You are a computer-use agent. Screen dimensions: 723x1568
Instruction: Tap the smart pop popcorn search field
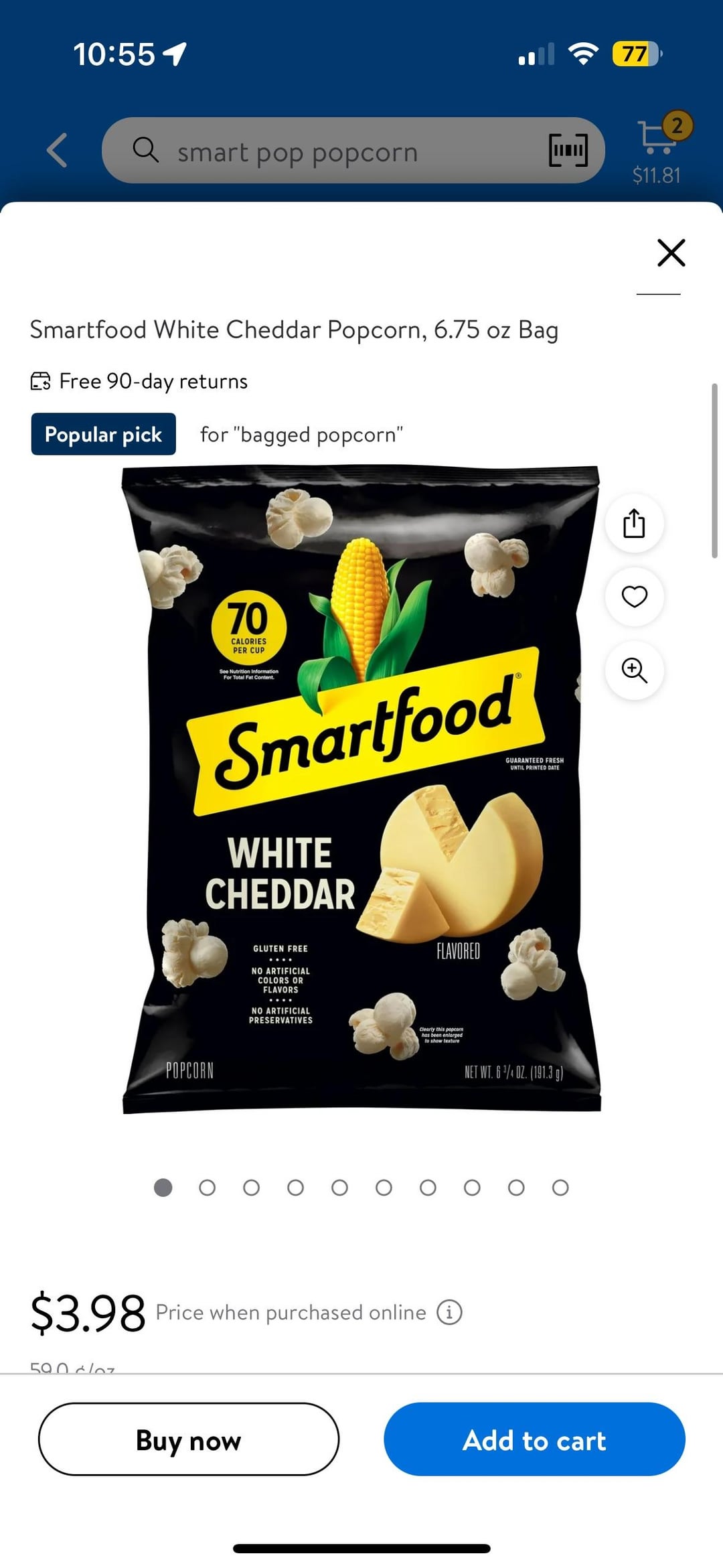click(x=335, y=151)
